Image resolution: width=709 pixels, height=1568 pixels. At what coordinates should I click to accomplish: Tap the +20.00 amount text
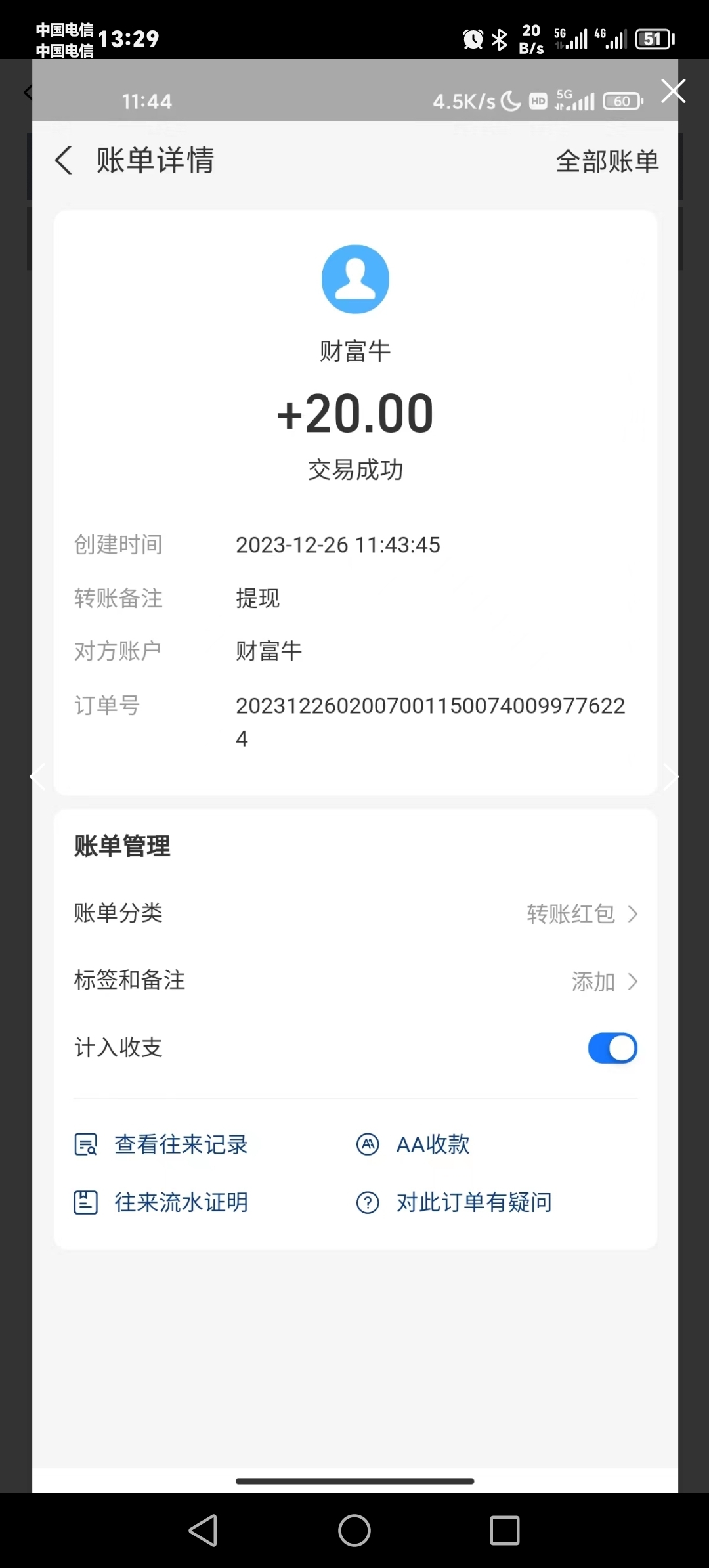pyautogui.click(x=354, y=412)
